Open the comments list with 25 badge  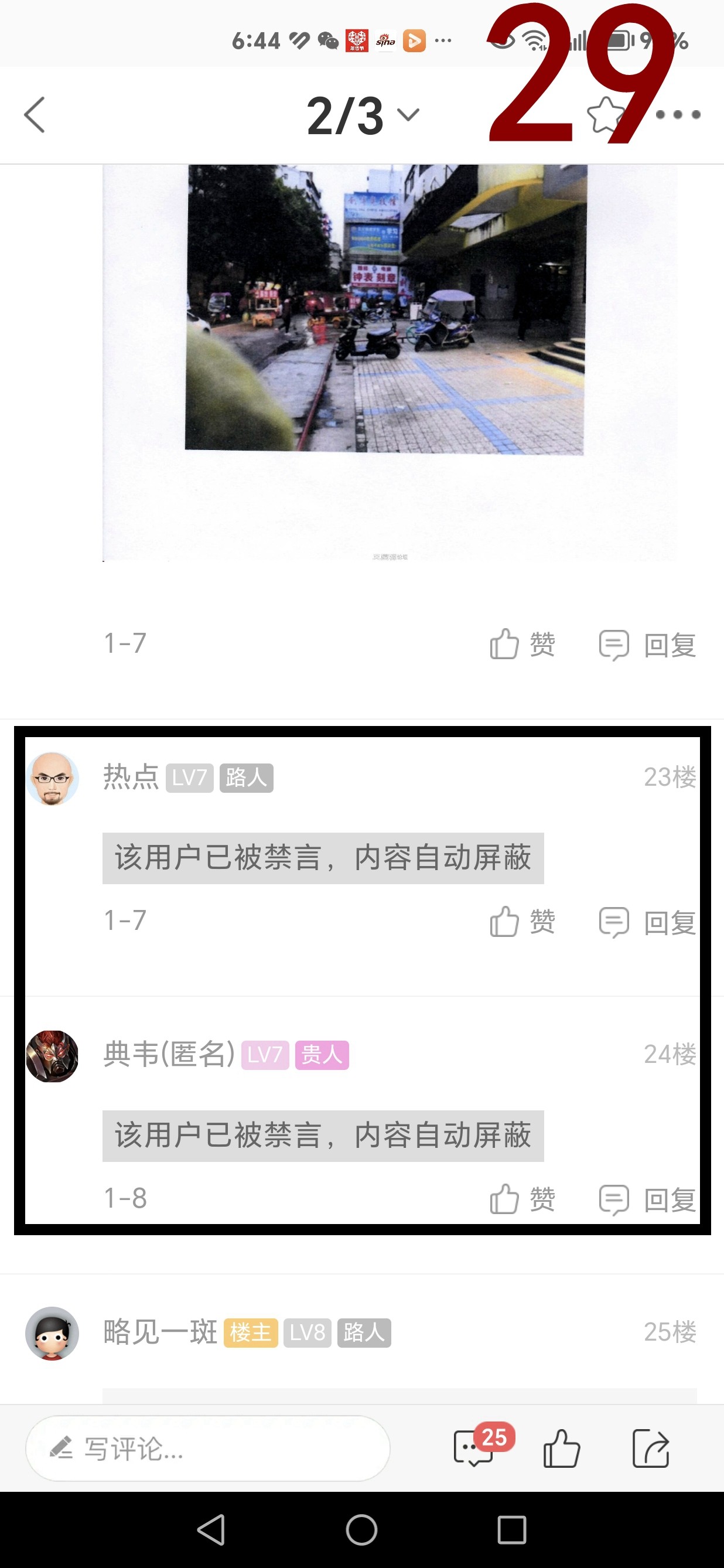click(474, 1448)
